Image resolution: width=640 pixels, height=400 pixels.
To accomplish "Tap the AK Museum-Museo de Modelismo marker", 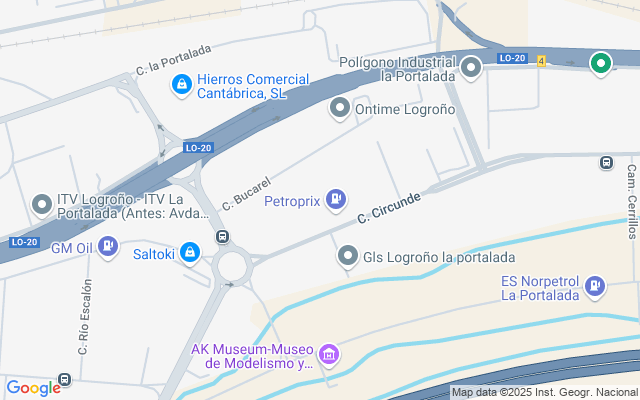I will click(x=329, y=354).
